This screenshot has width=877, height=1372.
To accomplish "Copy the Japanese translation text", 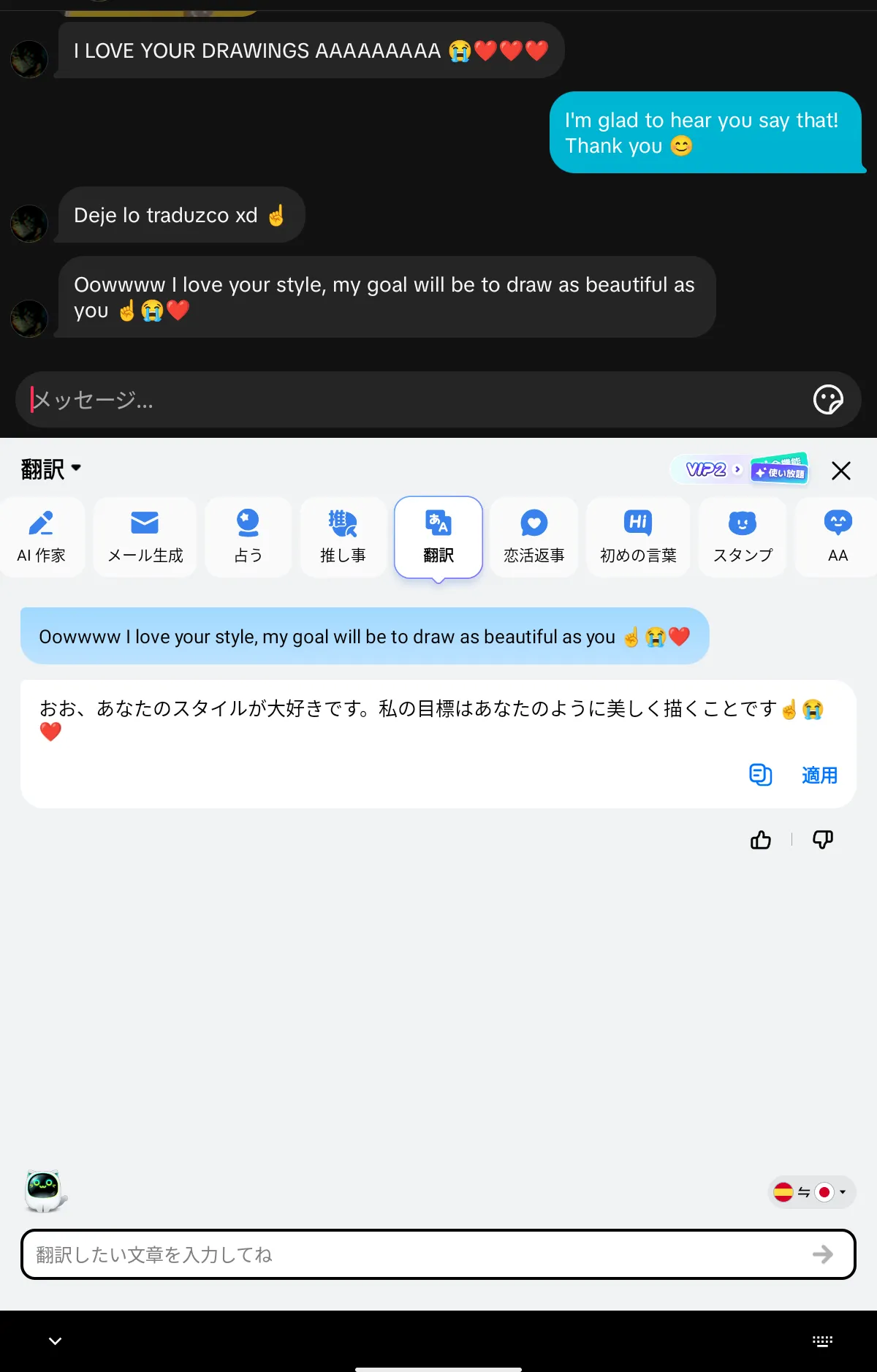I will pyautogui.click(x=760, y=775).
